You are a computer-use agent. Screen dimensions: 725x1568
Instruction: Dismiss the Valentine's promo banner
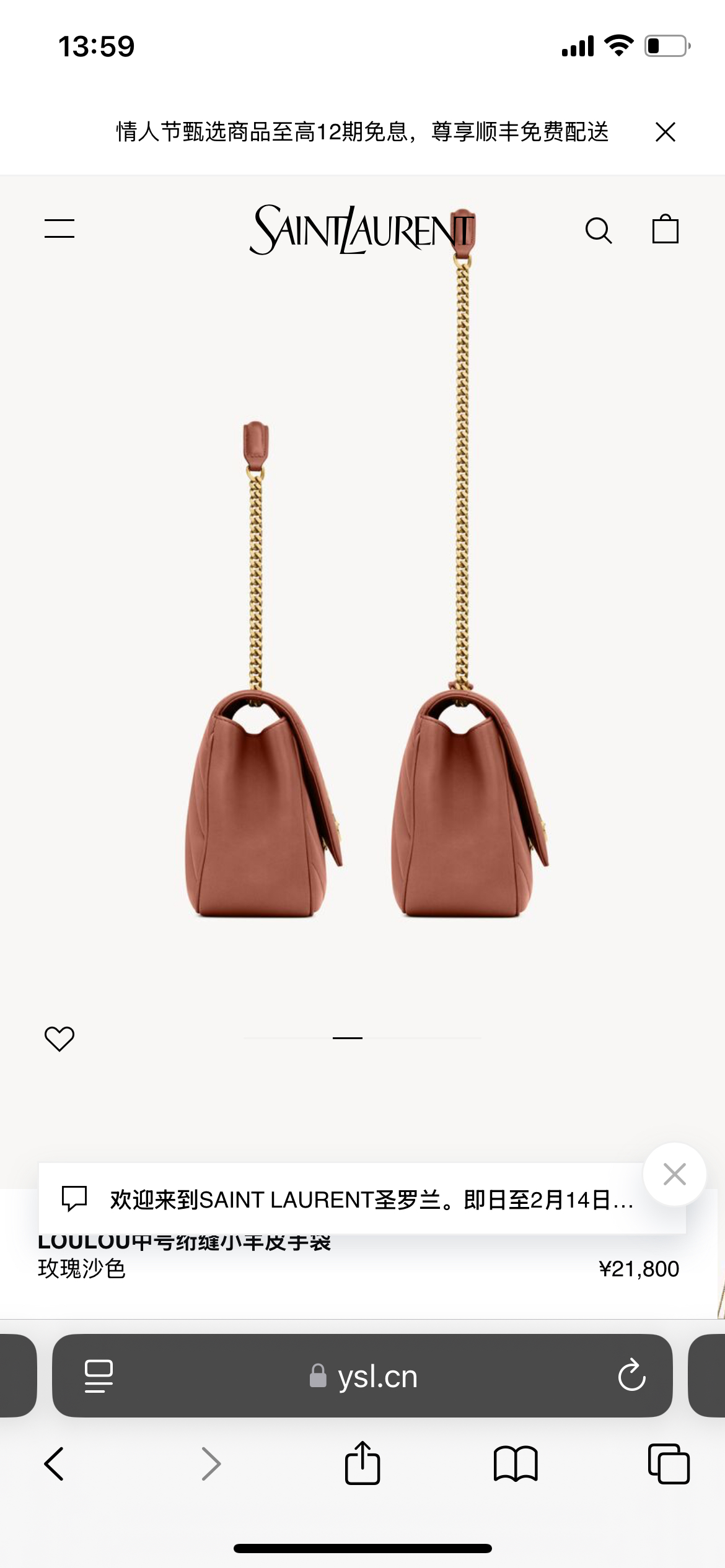point(666,132)
